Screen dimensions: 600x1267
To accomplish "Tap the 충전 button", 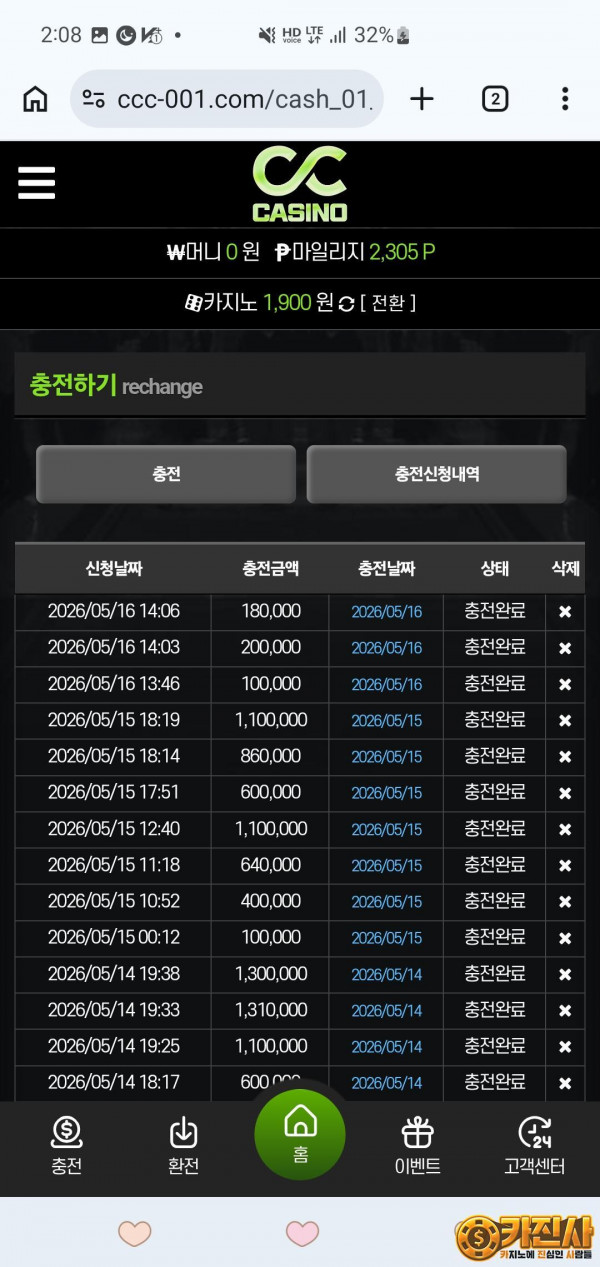I will [x=166, y=474].
